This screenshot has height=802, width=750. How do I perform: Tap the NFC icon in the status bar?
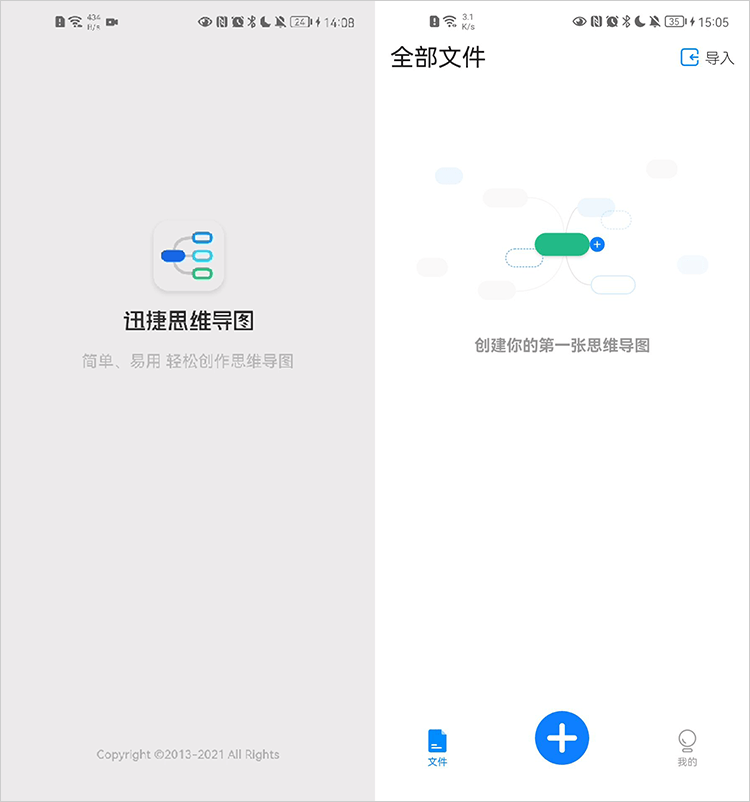(x=595, y=20)
